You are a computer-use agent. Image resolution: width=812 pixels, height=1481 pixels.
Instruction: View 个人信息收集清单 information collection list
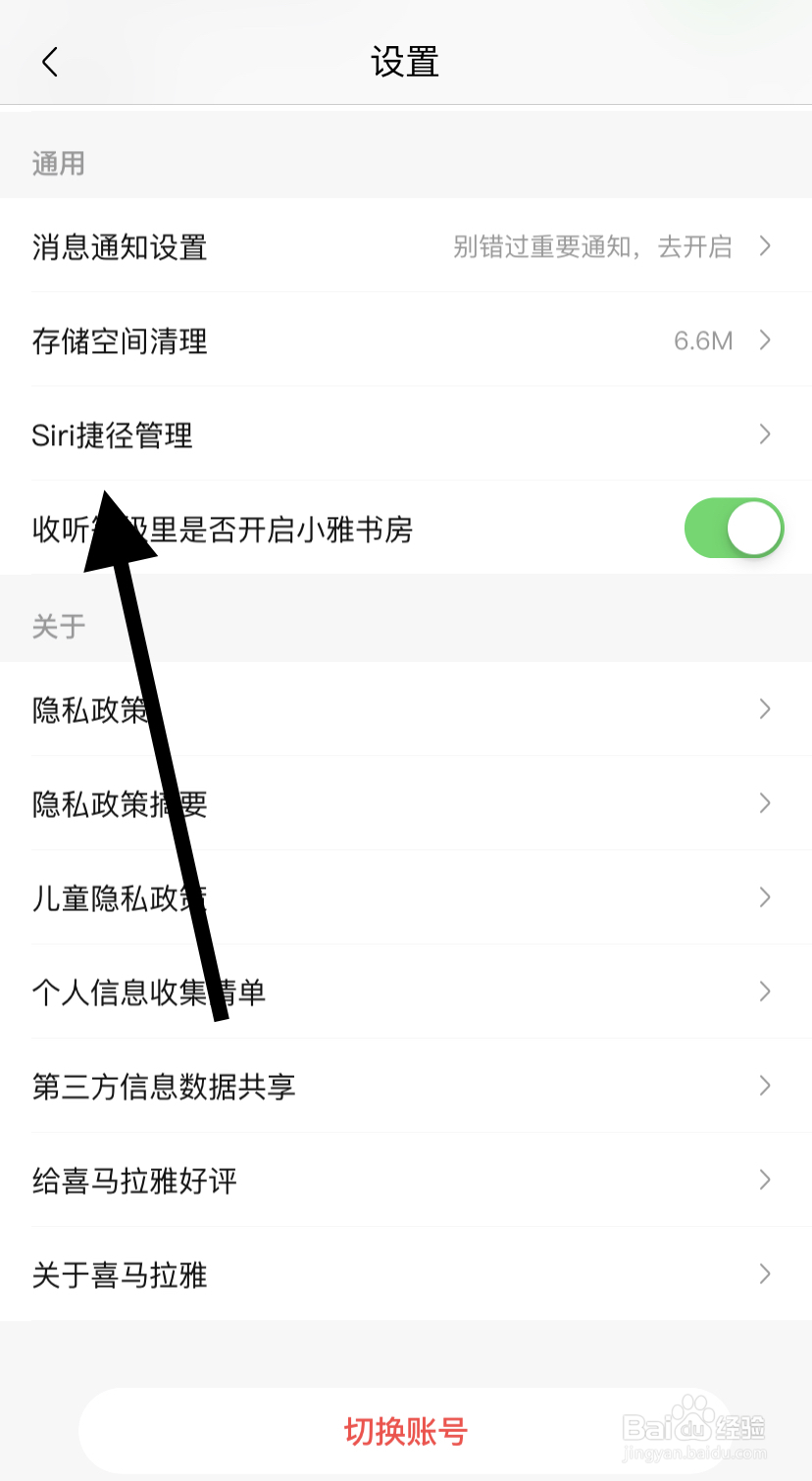pos(147,992)
